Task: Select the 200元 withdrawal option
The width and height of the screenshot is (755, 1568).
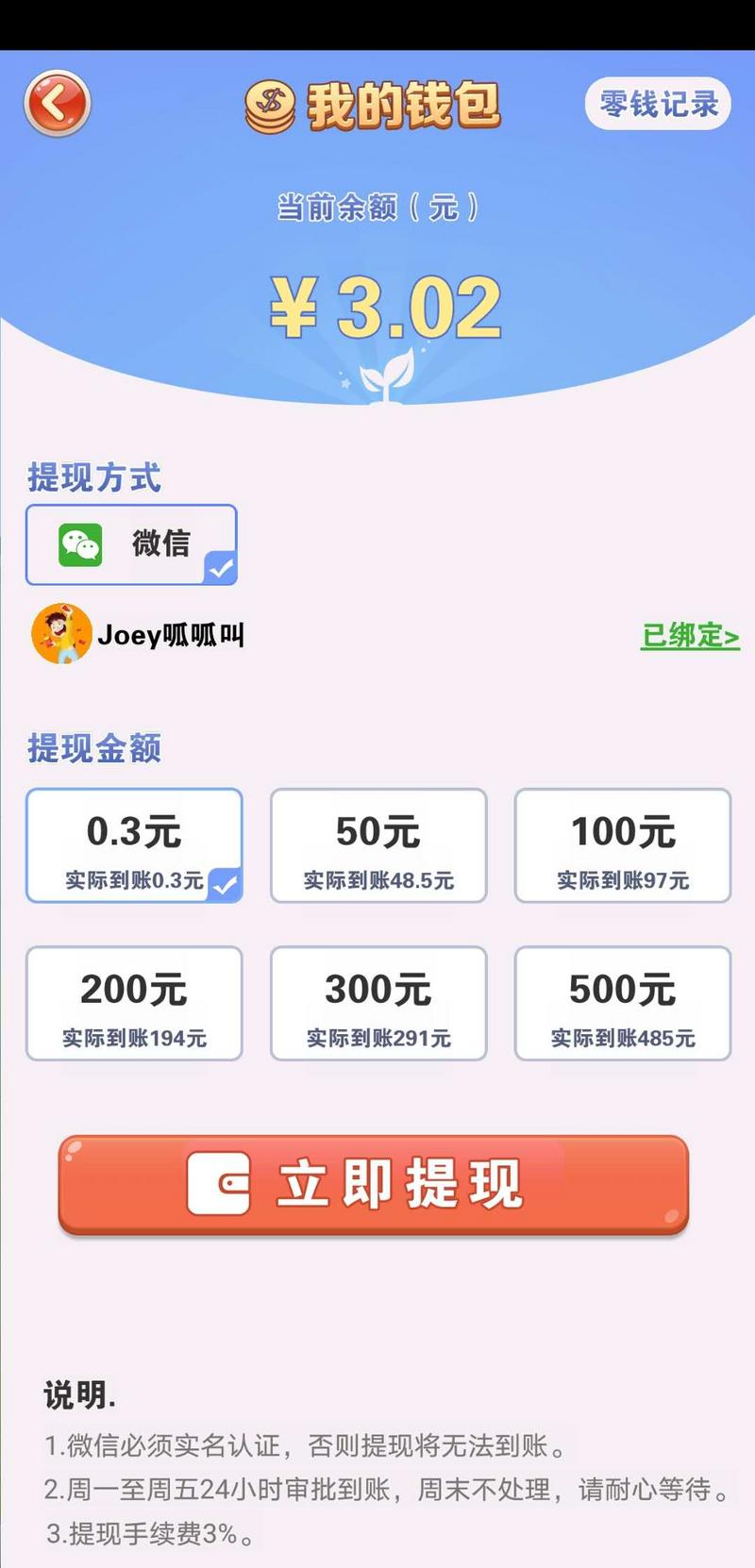Action: point(134,1003)
